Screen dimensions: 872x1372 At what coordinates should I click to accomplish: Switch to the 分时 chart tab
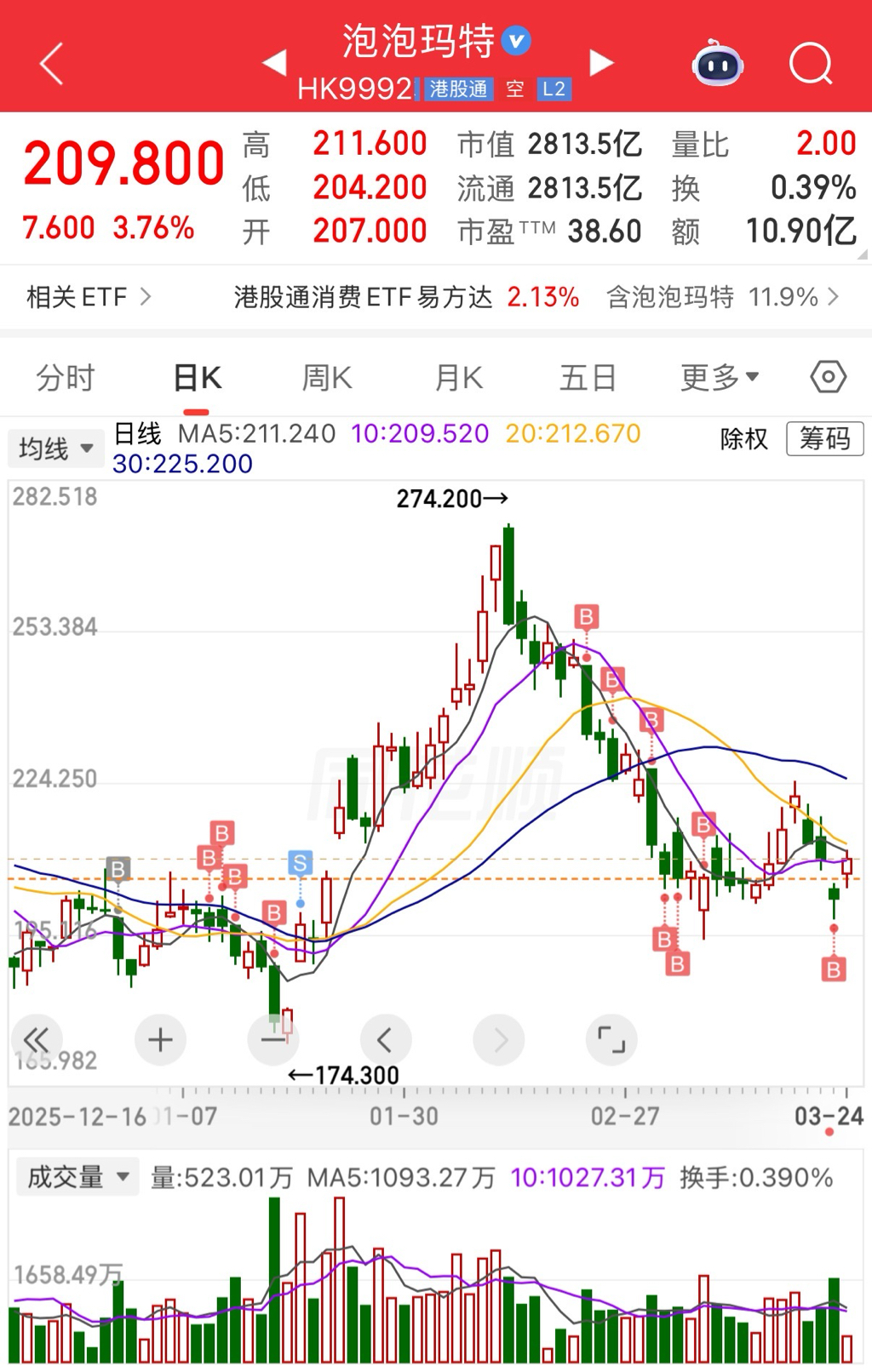point(65,377)
